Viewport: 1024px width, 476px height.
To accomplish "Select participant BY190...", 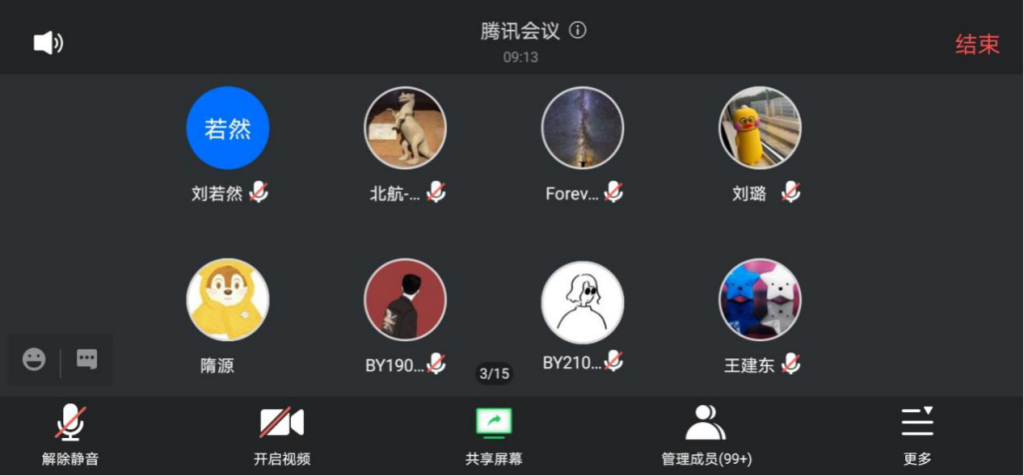I will [x=405, y=301].
